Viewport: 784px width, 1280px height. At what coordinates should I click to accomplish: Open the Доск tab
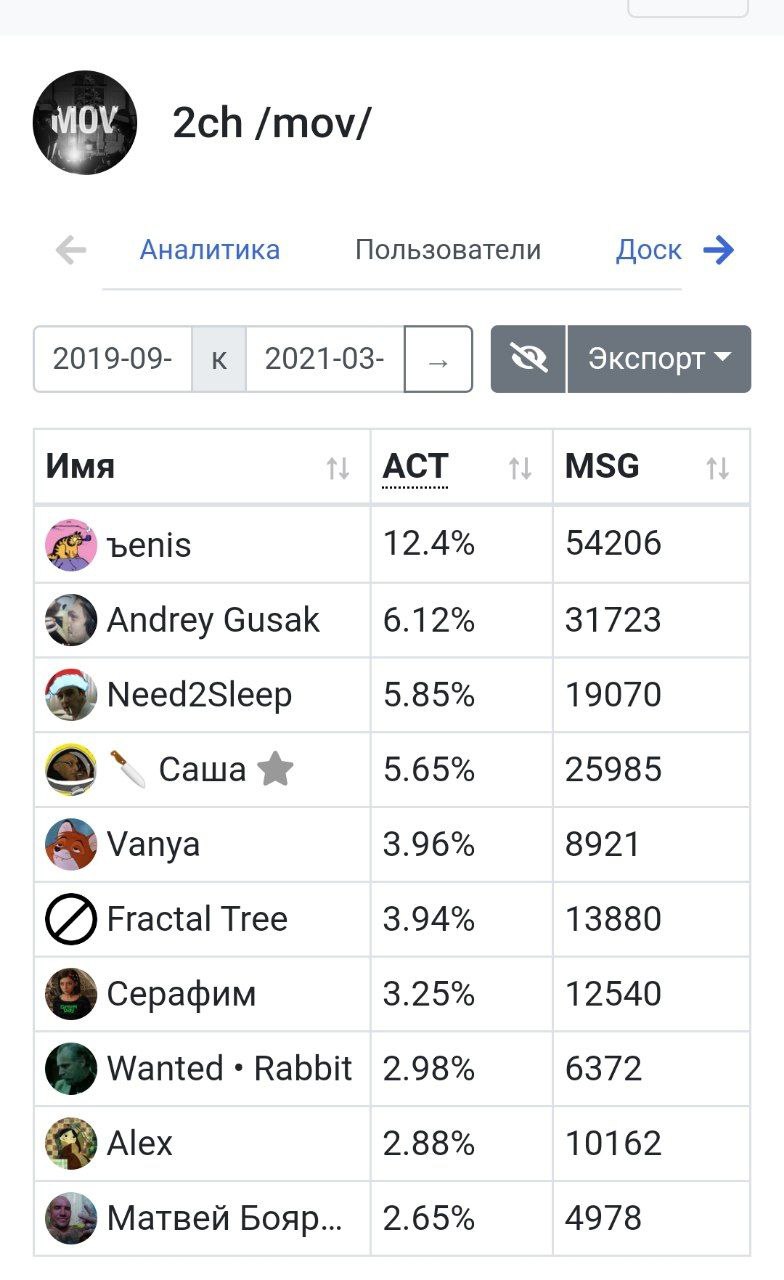click(649, 250)
